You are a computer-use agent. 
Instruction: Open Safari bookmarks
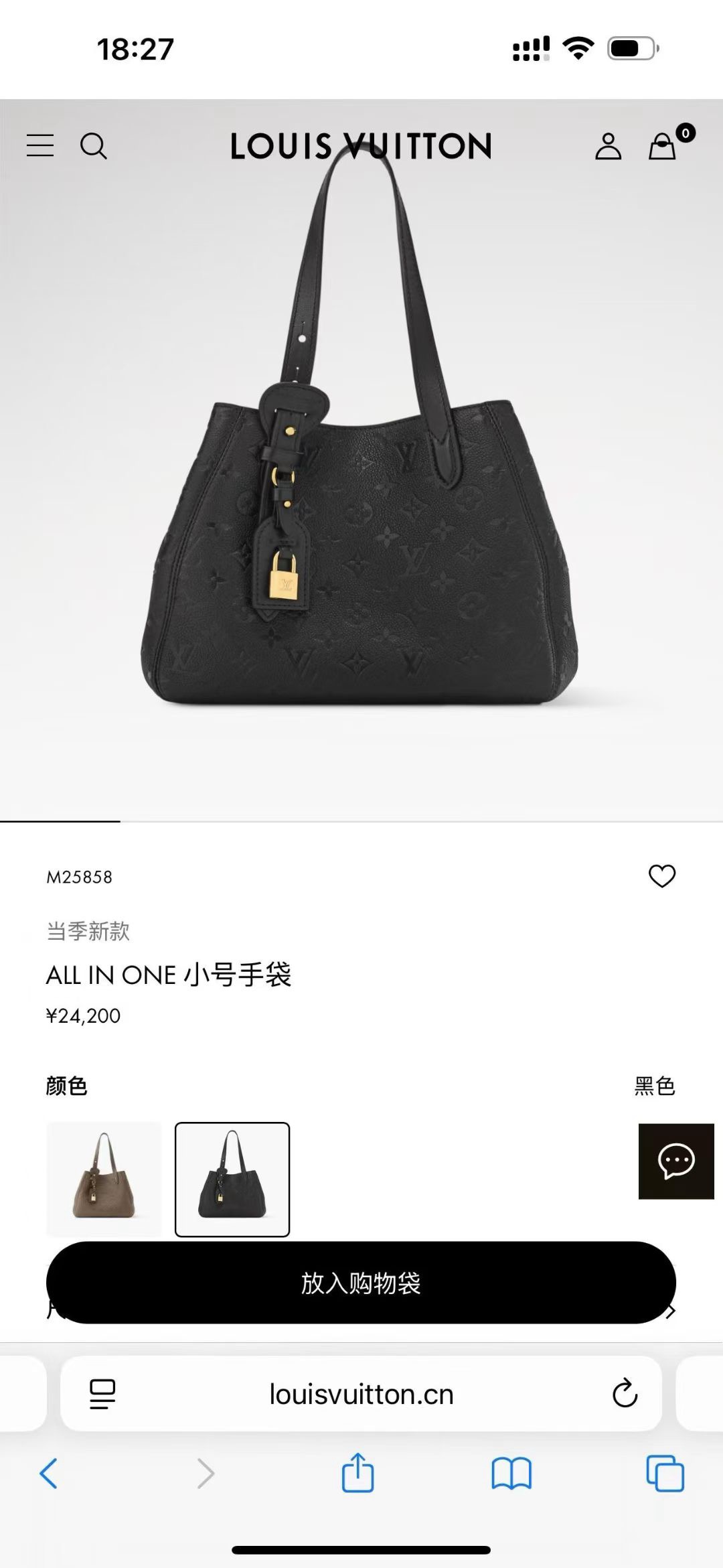point(511,1474)
